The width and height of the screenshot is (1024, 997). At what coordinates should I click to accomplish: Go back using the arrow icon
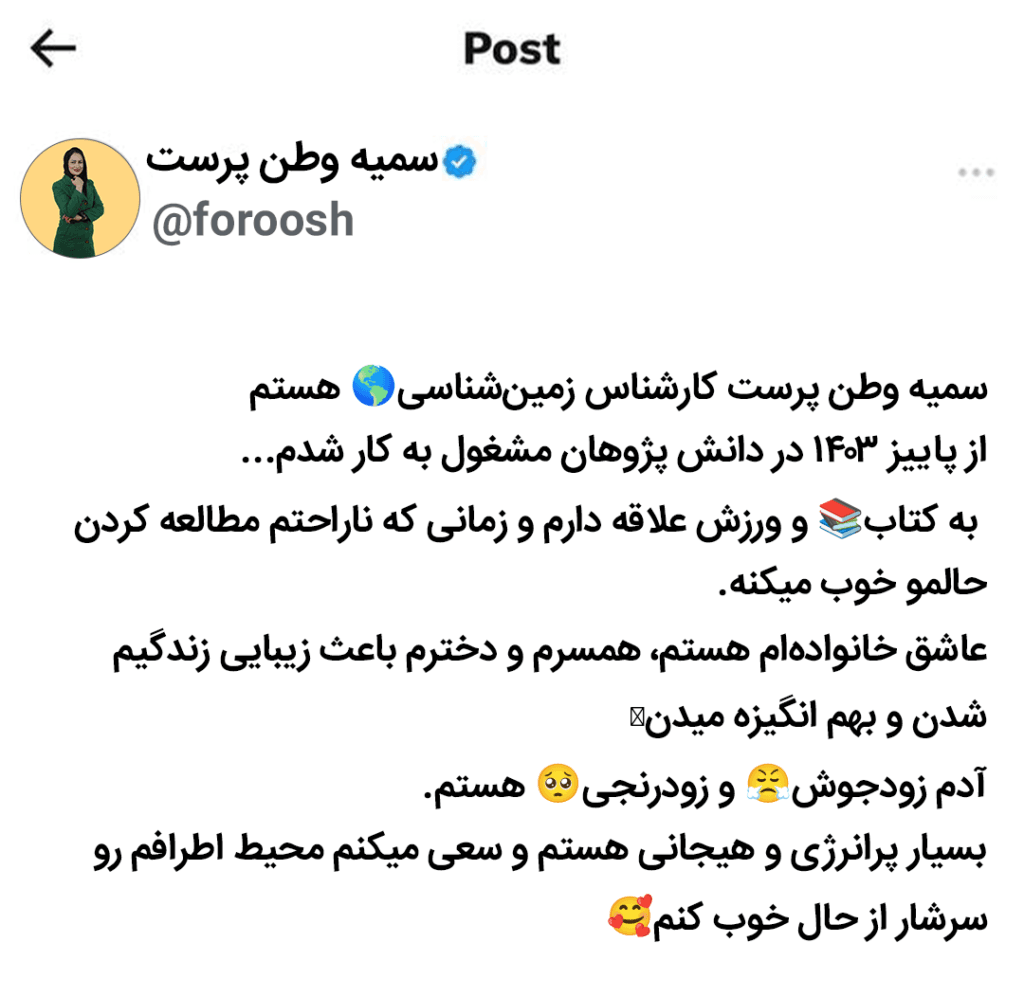tap(53, 49)
